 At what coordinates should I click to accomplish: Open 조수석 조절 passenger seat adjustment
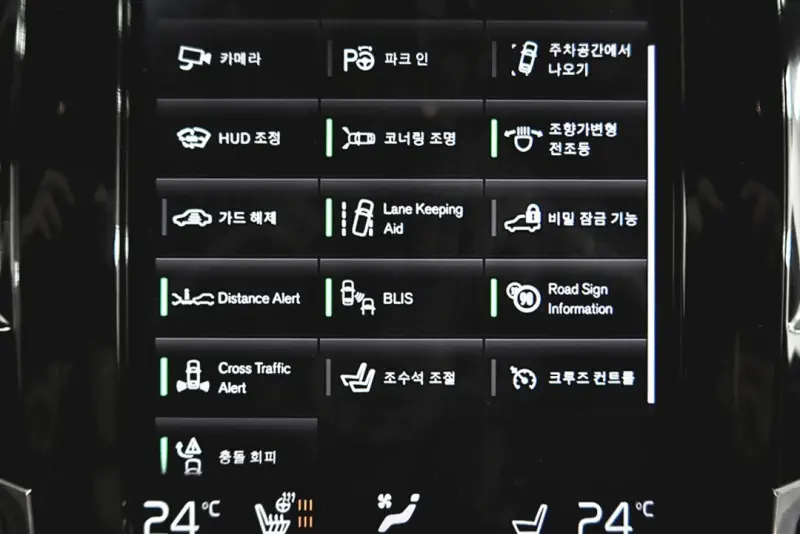click(x=402, y=378)
